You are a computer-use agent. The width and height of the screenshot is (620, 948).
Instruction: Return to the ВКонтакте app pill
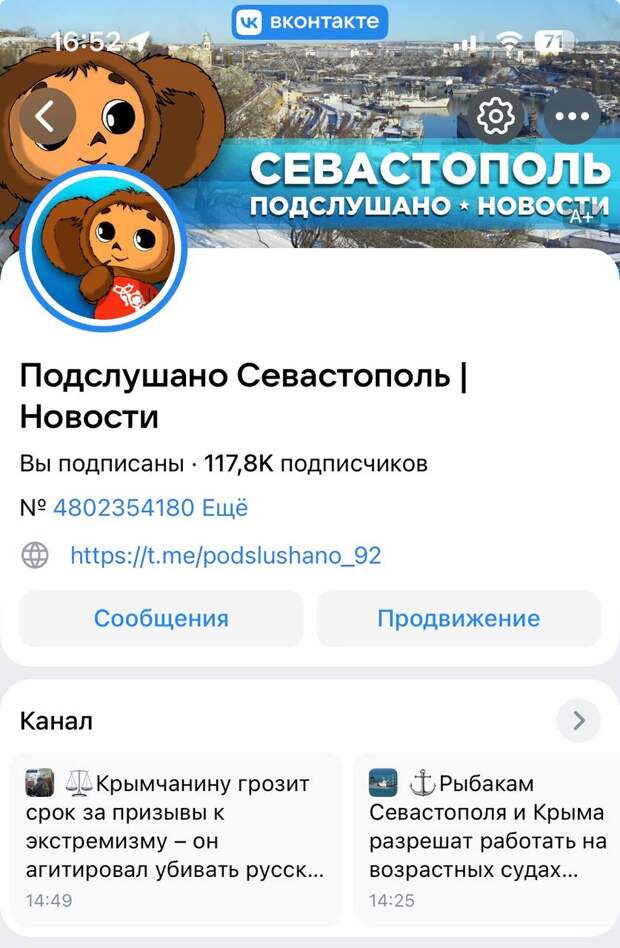coord(309,21)
